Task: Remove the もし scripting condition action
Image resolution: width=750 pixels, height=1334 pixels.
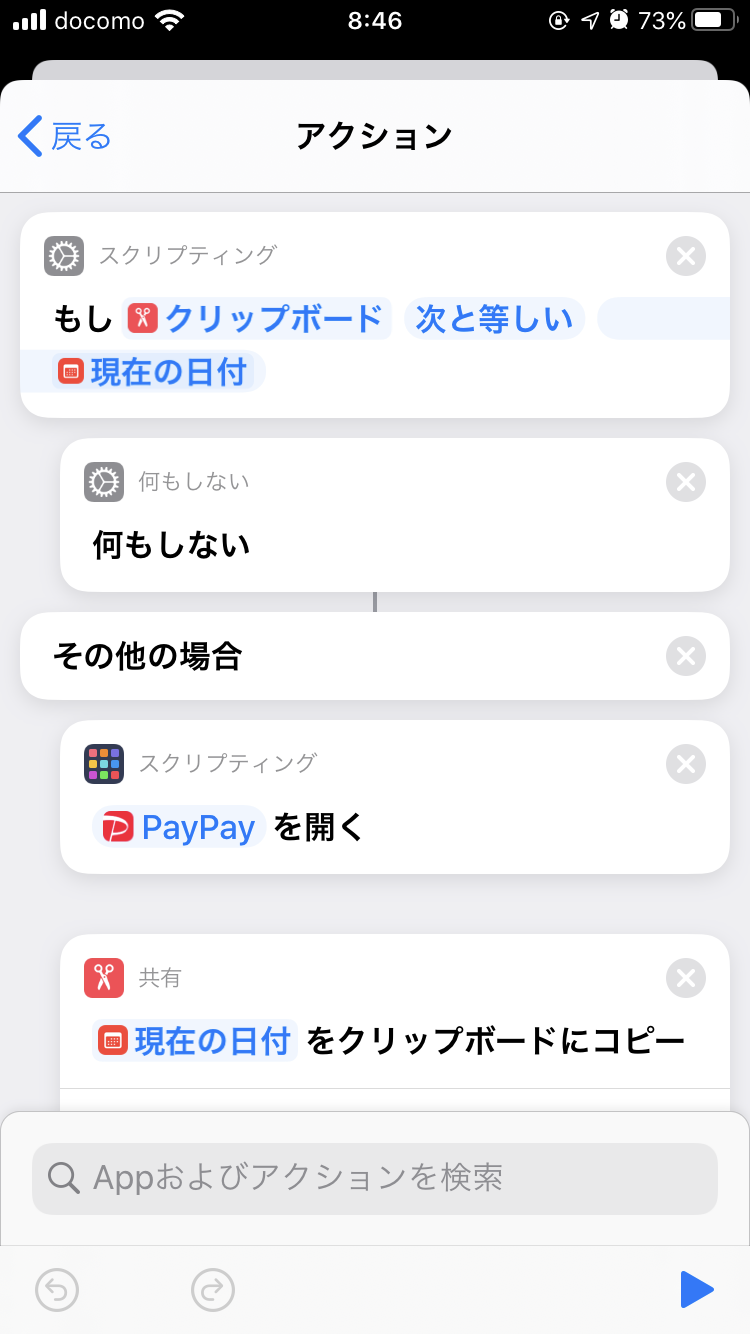Action: click(x=686, y=256)
